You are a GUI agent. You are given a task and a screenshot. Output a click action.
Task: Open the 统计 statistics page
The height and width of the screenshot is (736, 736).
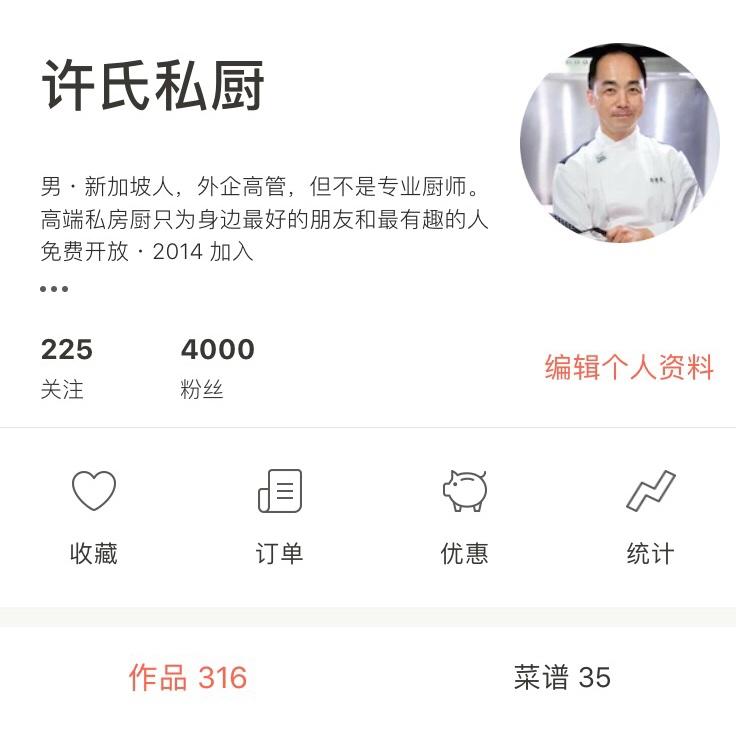tap(650, 516)
